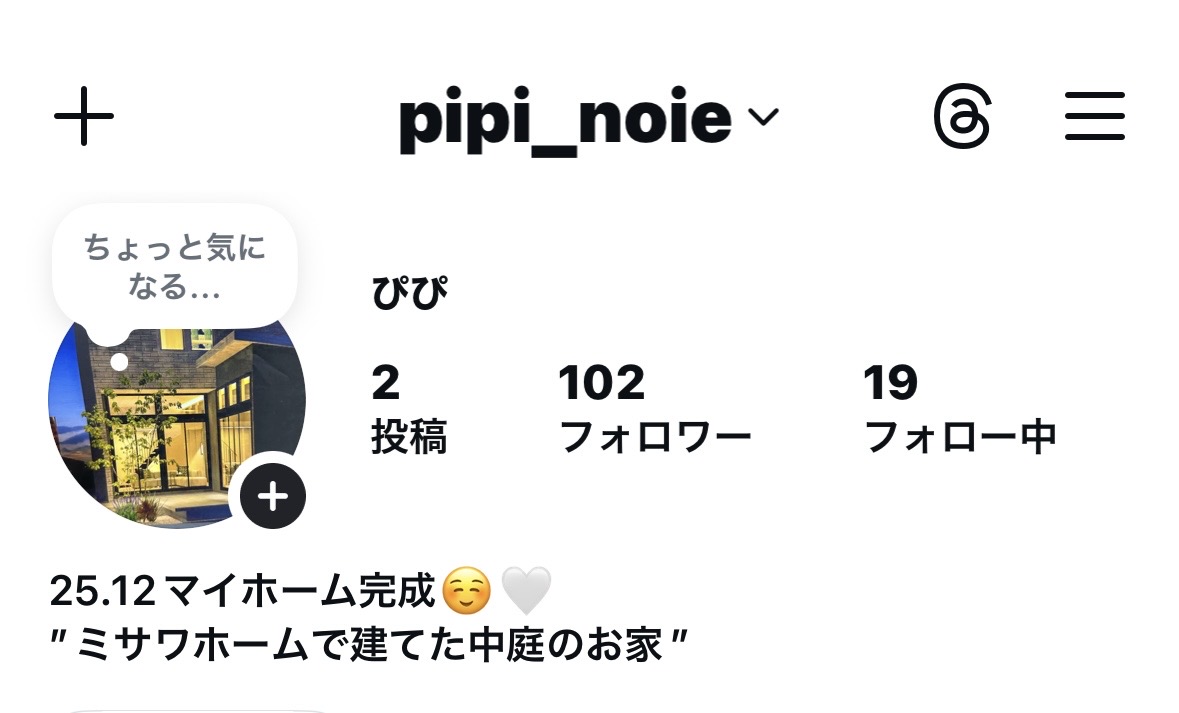Image resolution: width=1179 pixels, height=713 pixels.
Task: Add a story with the profile plus badge
Action: 273,495
